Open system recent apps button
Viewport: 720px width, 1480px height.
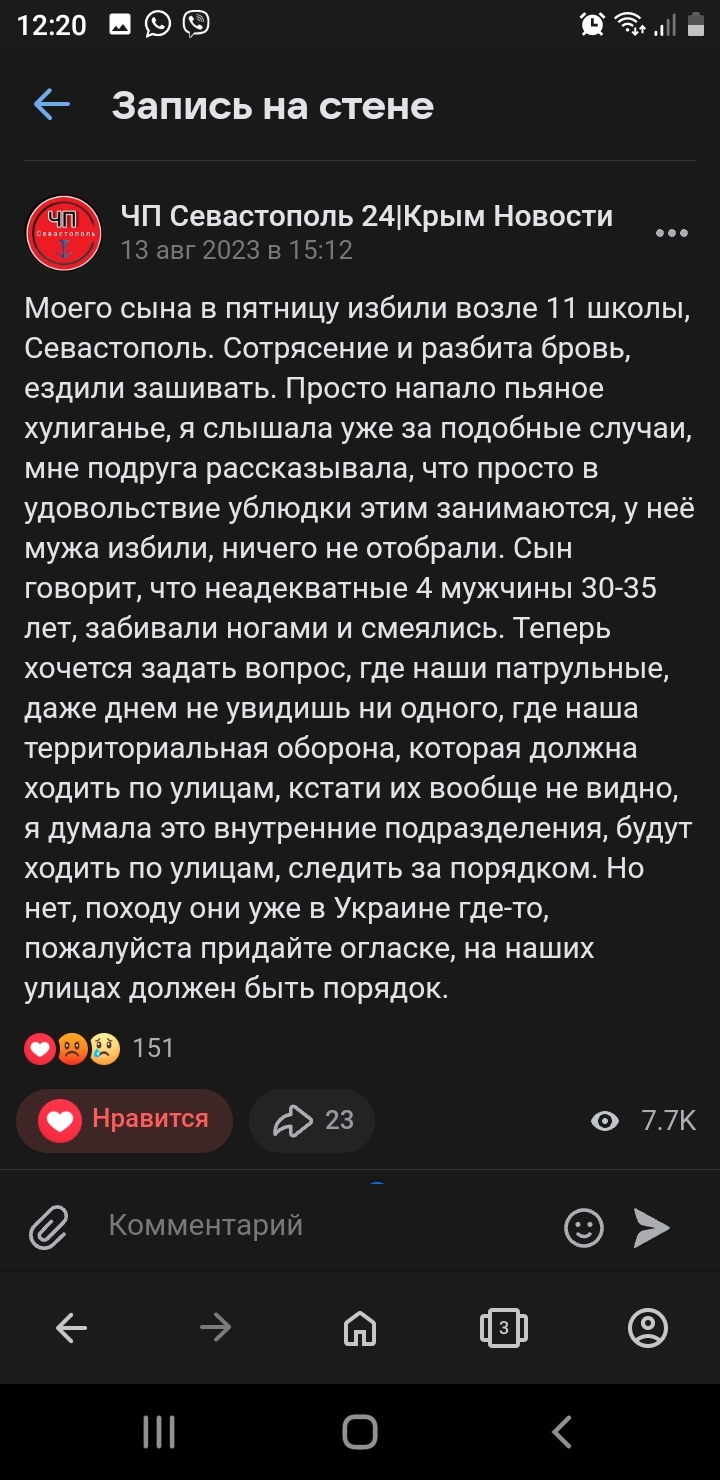159,1432
